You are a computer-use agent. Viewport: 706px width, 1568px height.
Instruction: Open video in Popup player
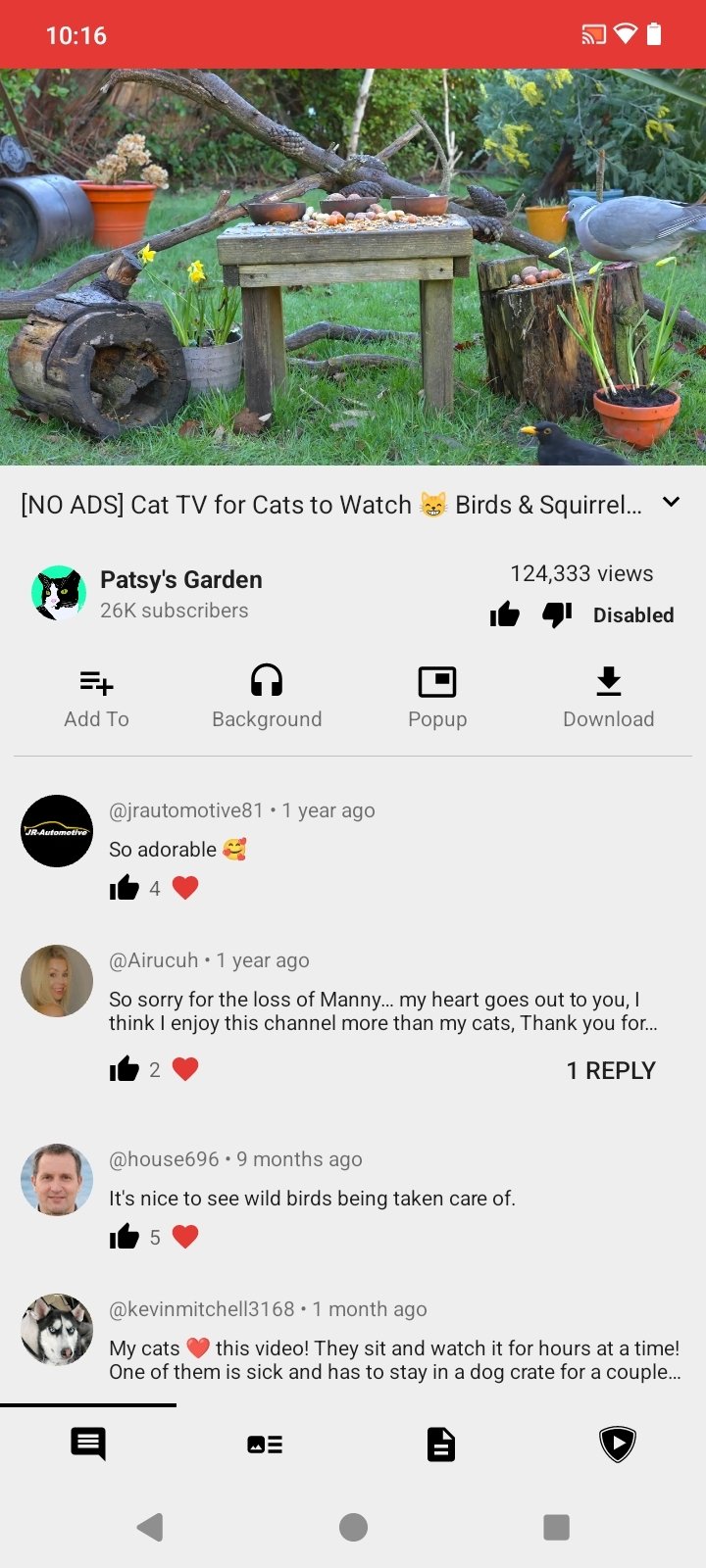[x=437, y=698]
